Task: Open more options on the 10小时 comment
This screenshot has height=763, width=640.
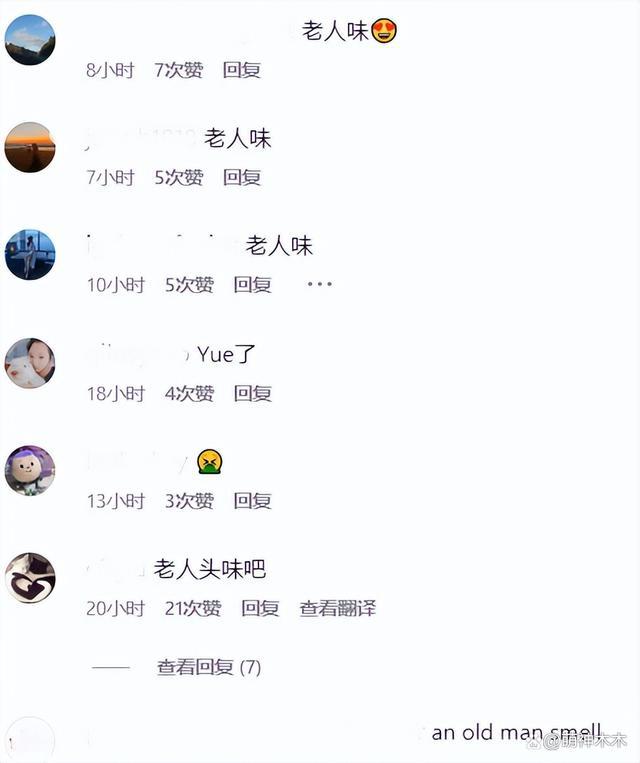Action: click(319, 284)
